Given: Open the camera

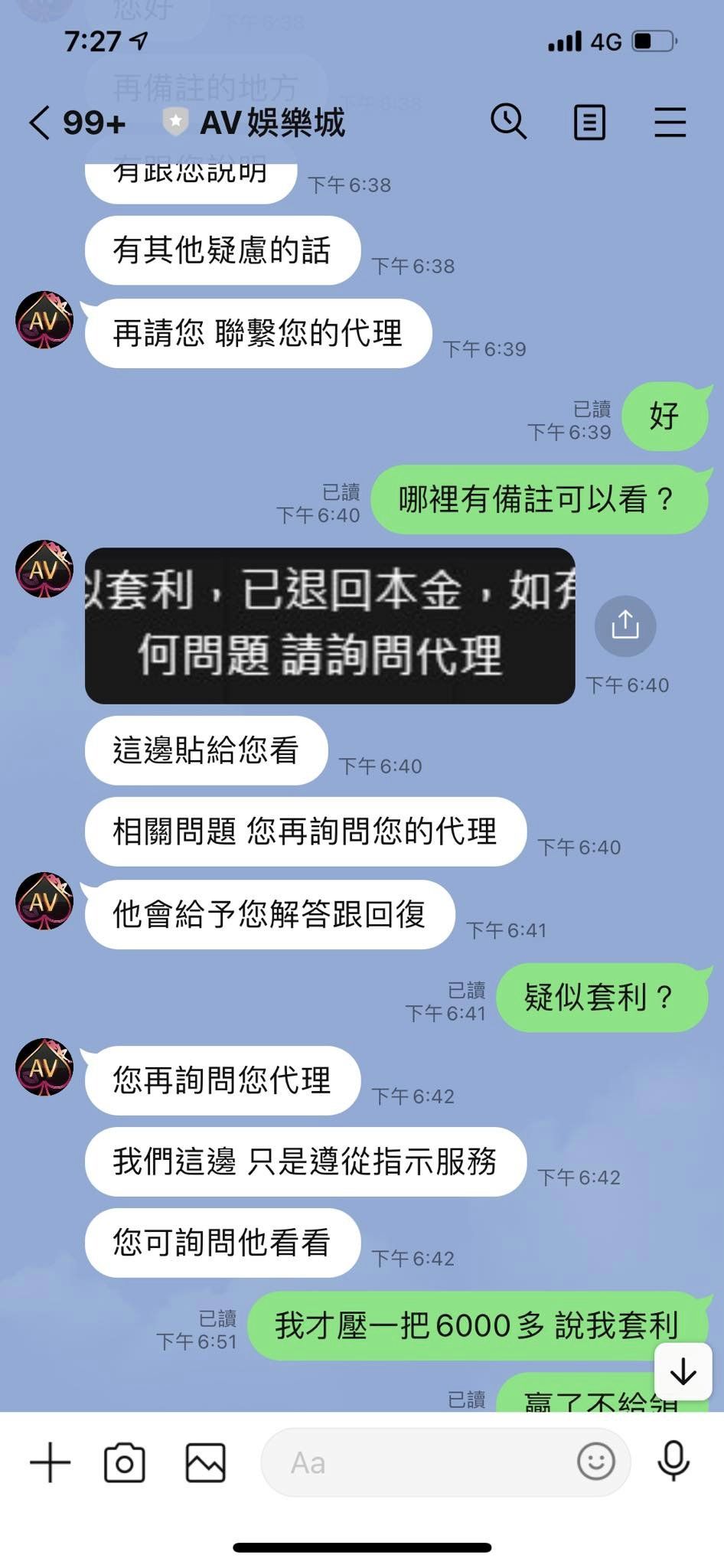Looking at the screenshot, I should click(x=125, y=1463).
